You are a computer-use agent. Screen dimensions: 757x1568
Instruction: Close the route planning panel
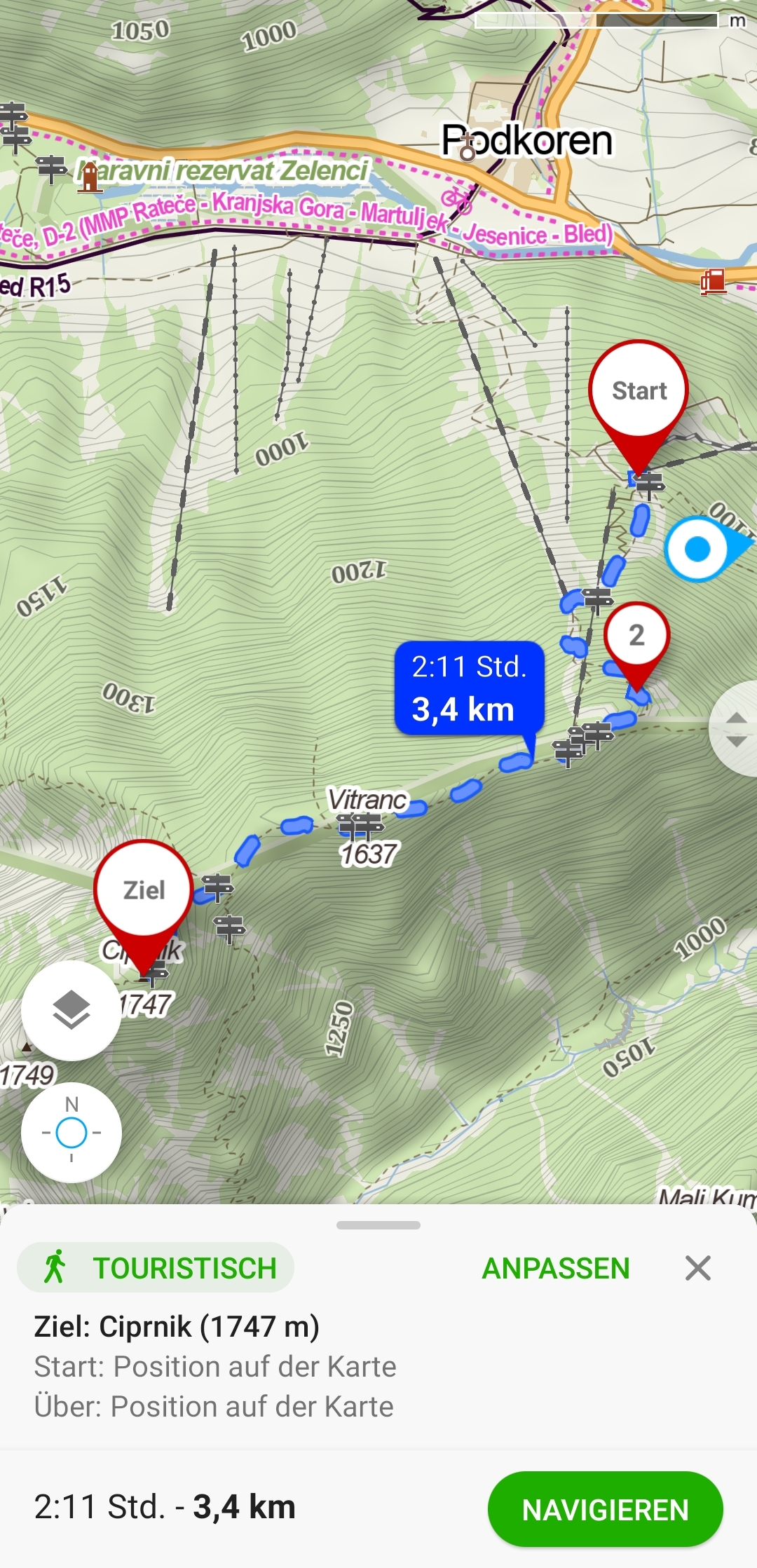tap(697, 1268)
